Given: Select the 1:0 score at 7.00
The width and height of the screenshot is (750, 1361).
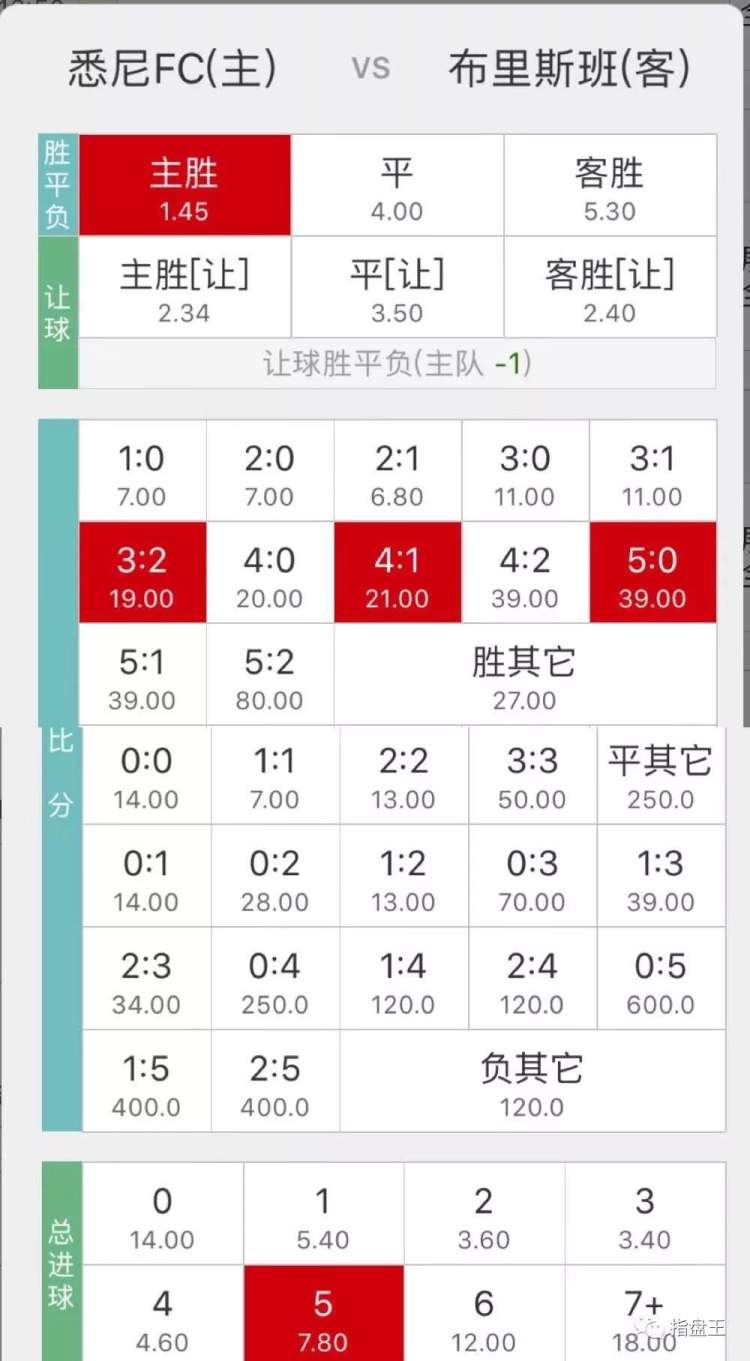Looking at the screenshot, I should pyautogui.click(x=142, y=471).
